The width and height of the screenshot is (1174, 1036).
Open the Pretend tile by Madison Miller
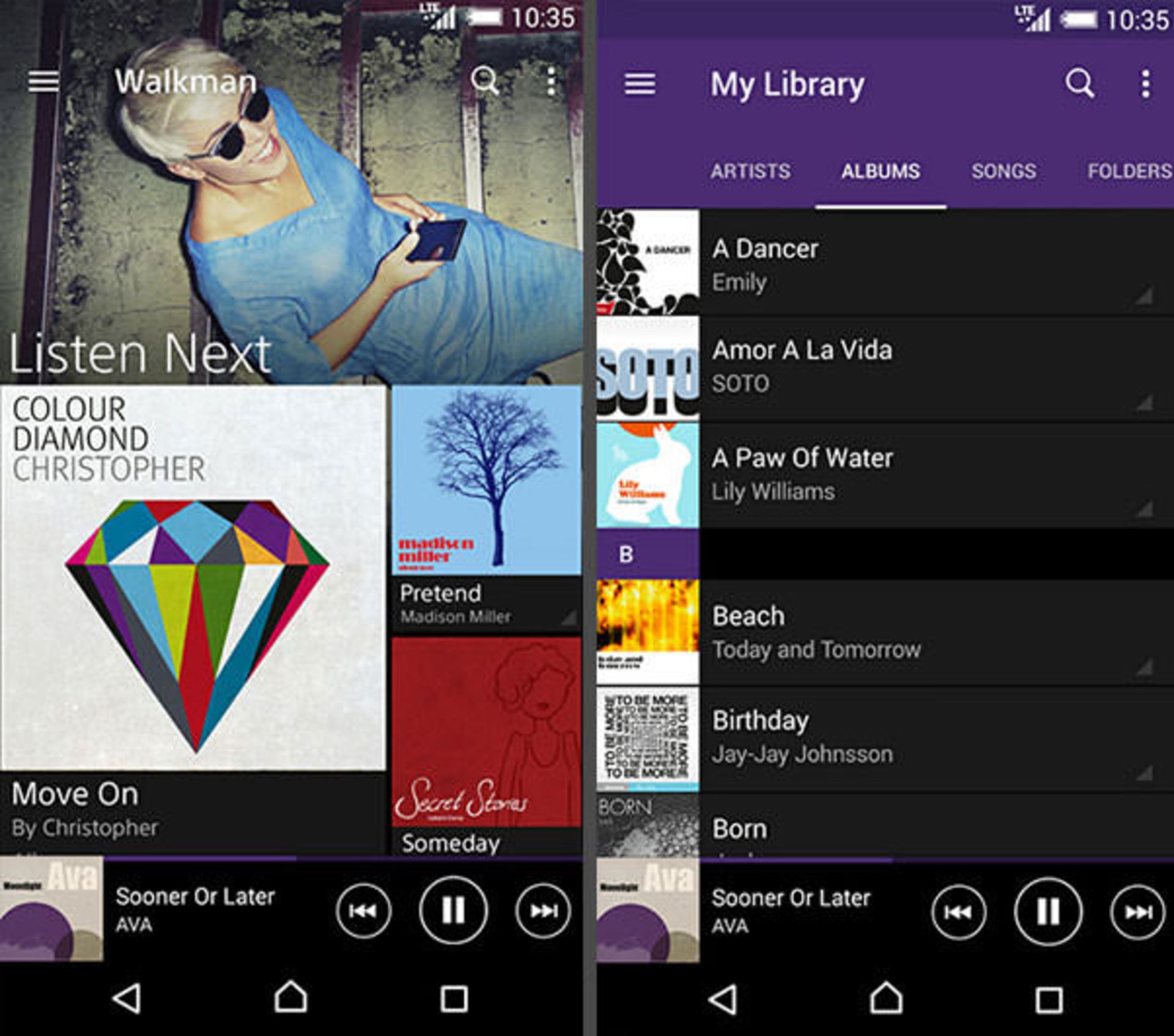pos(487,508)
